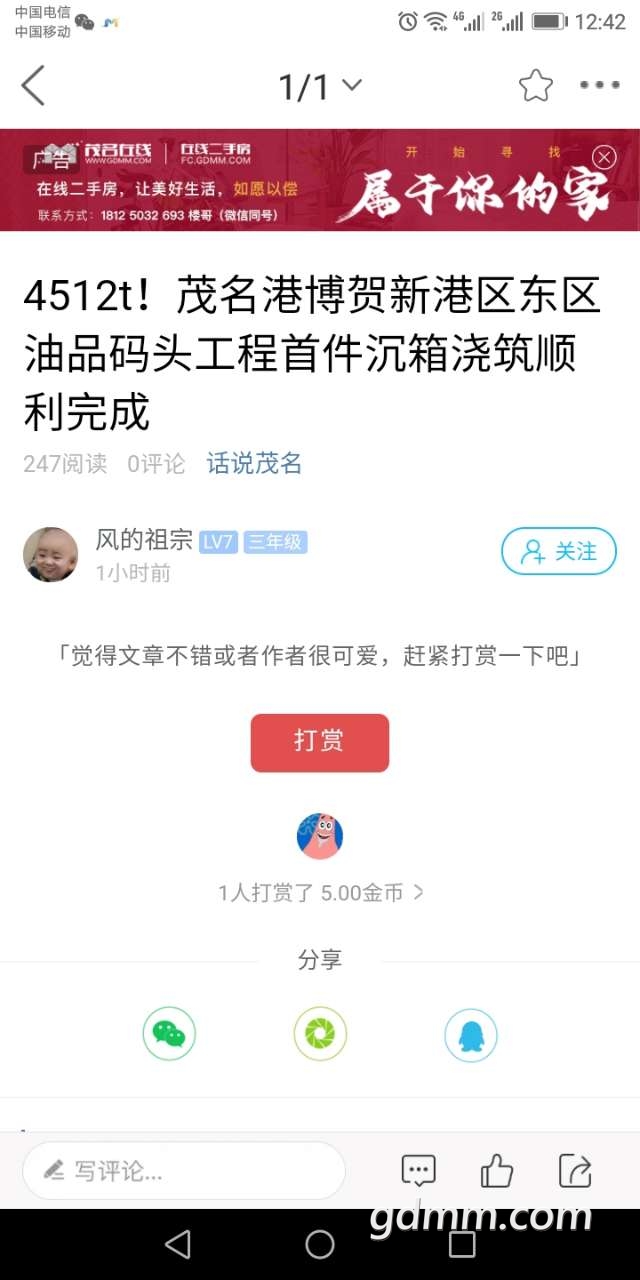Share to WeChat Moments circle icon
640x1280 pixels.
(x=320, y=1034)
